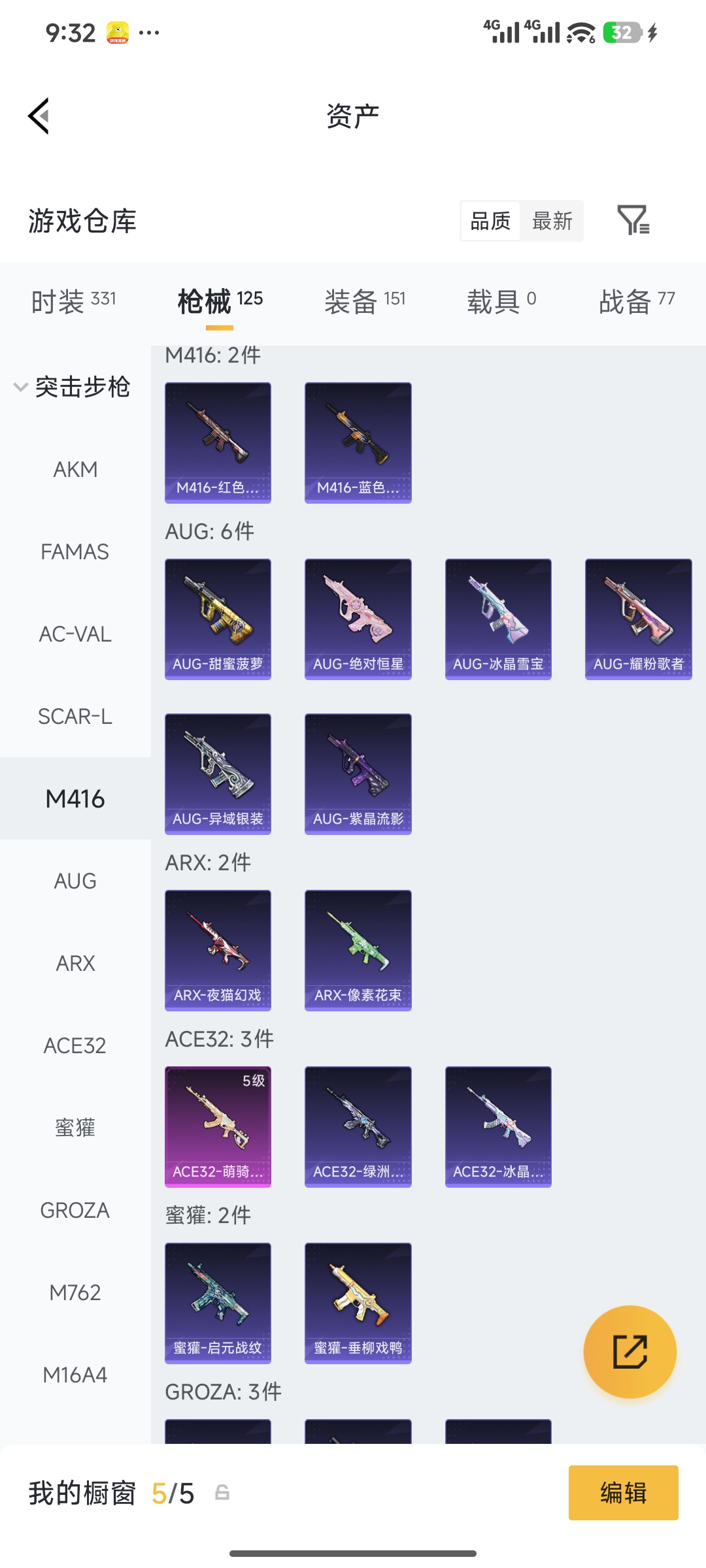View the level 5 ACE32-萌骑 skin
This screenshot has height=1568, width=706.
tap(218, 1126)
